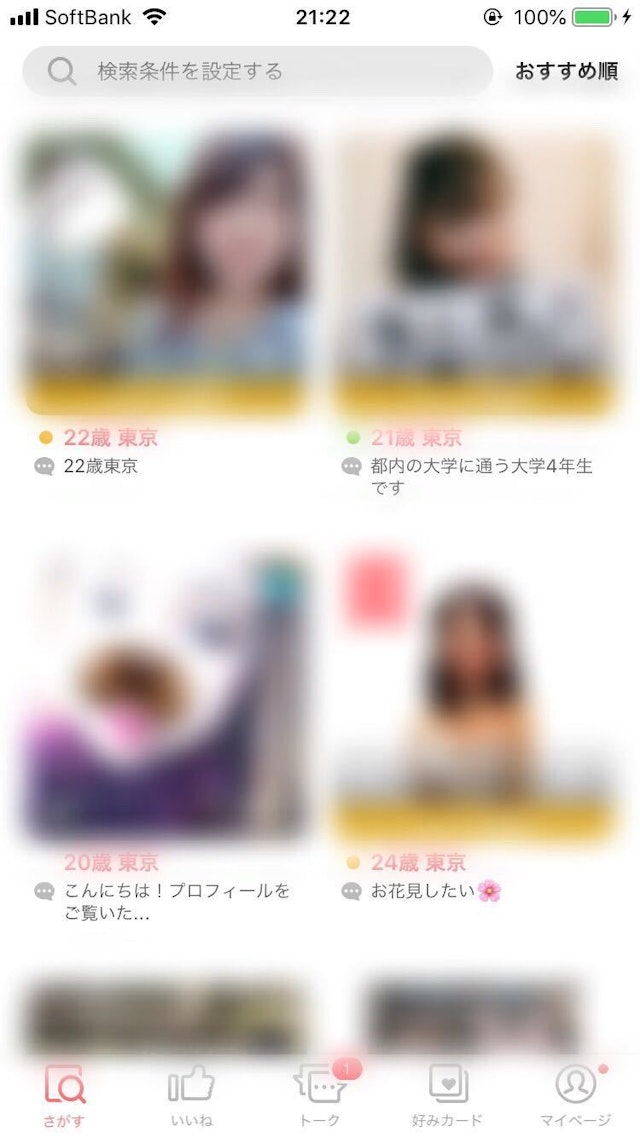Switch to the さがす tab
The height and width of the screenshot is (1138, 640).
(x=65, y=1094)
